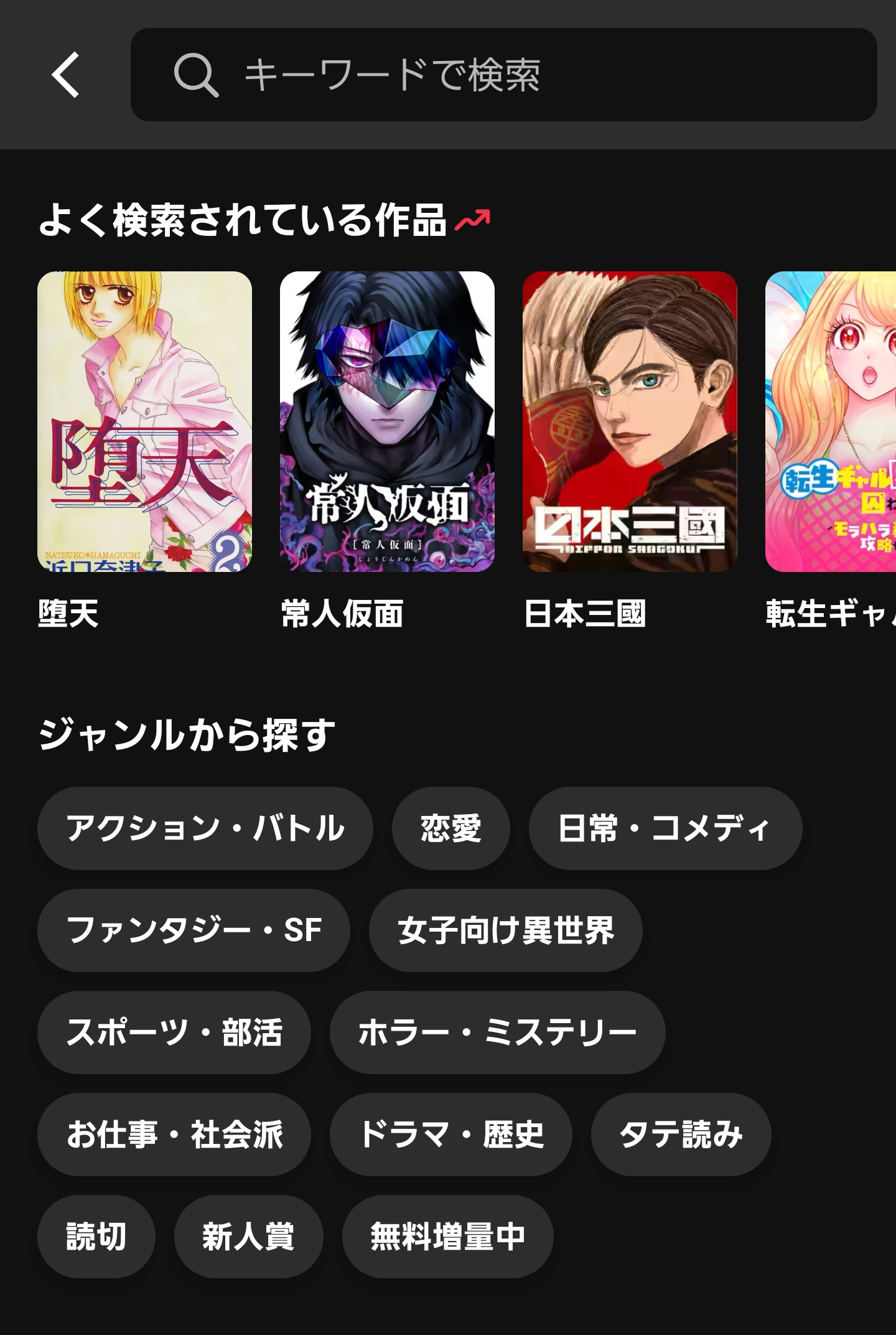
Task: Choose the 日常・コメディ genre chip
Action: click(665, 828)
